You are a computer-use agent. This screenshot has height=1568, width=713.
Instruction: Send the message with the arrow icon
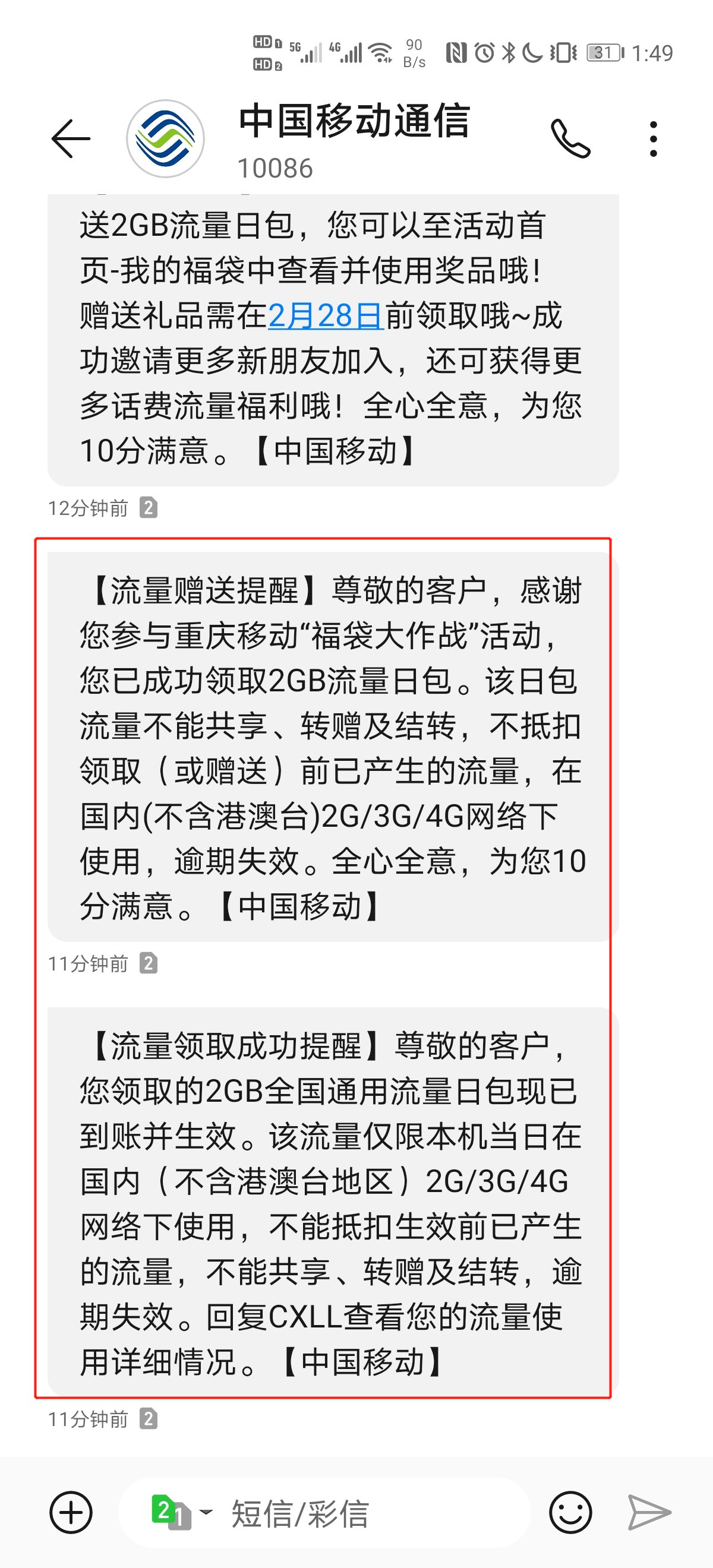point(649,1513)
